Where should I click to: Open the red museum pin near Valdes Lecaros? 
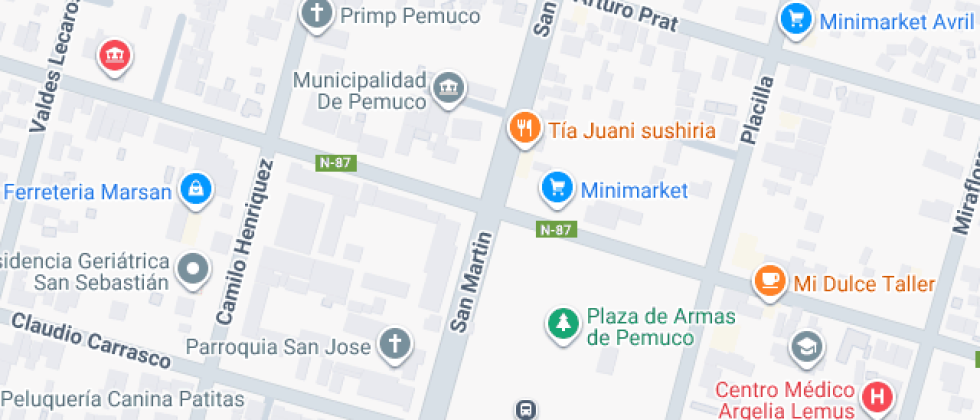114,54
